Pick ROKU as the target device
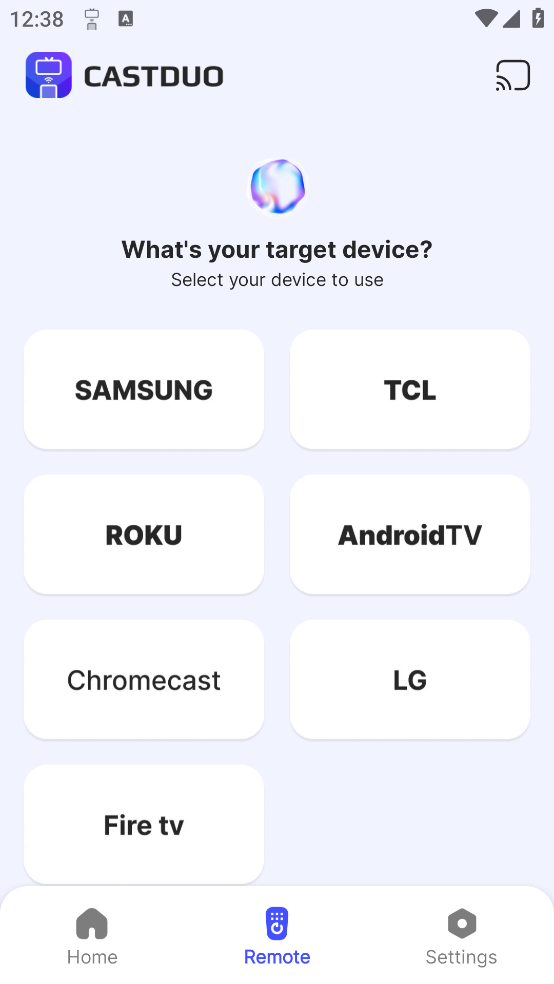Viewport: 554px width, 984px height. (x=144, y=535)
